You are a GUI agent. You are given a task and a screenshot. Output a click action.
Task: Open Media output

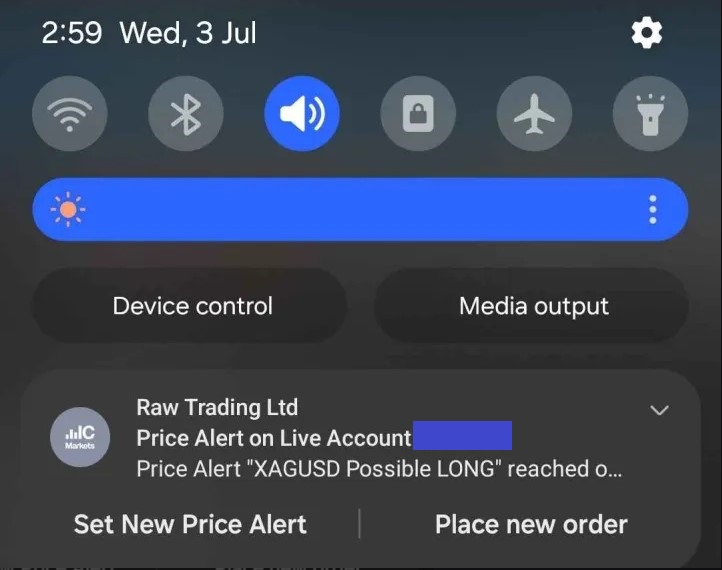[x=533, y=306]
